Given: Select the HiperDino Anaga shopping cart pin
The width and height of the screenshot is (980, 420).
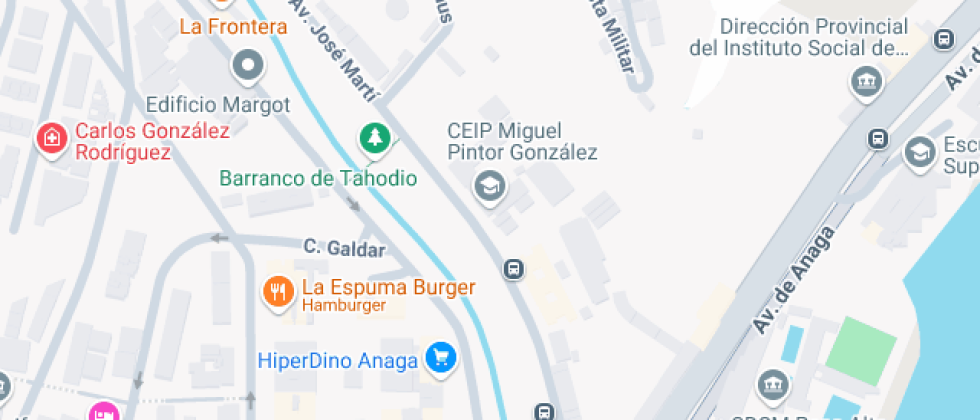Looking at the screenshot, I should click(x=440, y=358).
